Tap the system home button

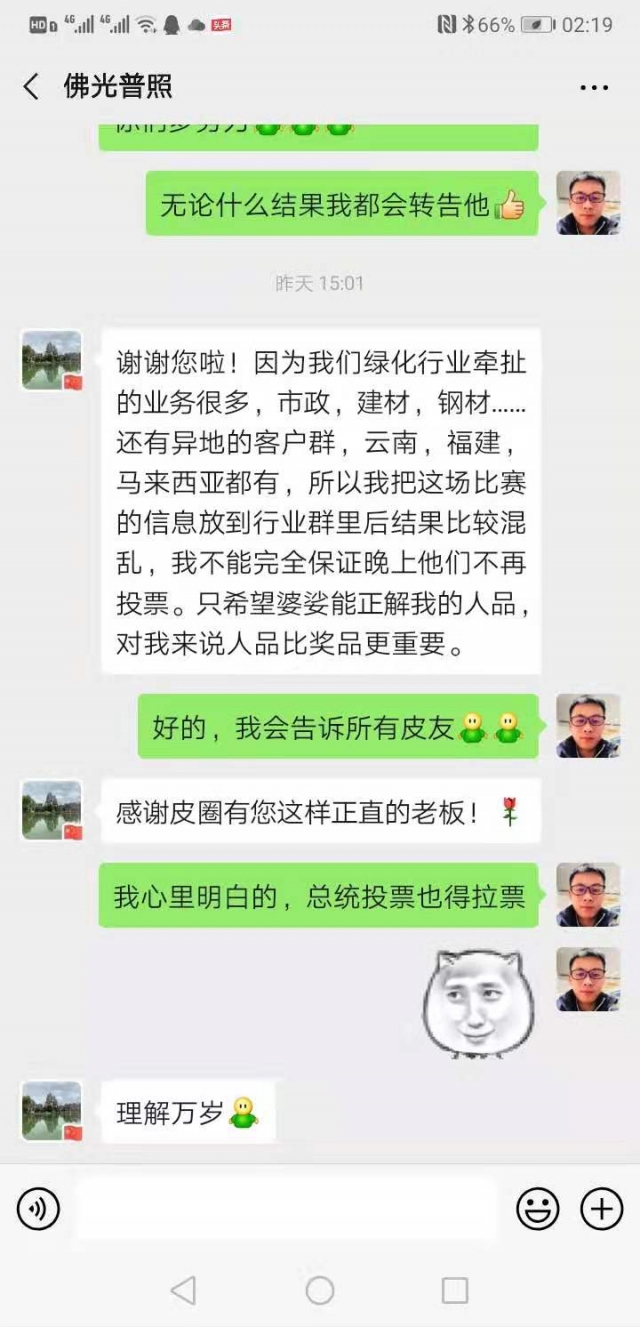pos(320,1290)
